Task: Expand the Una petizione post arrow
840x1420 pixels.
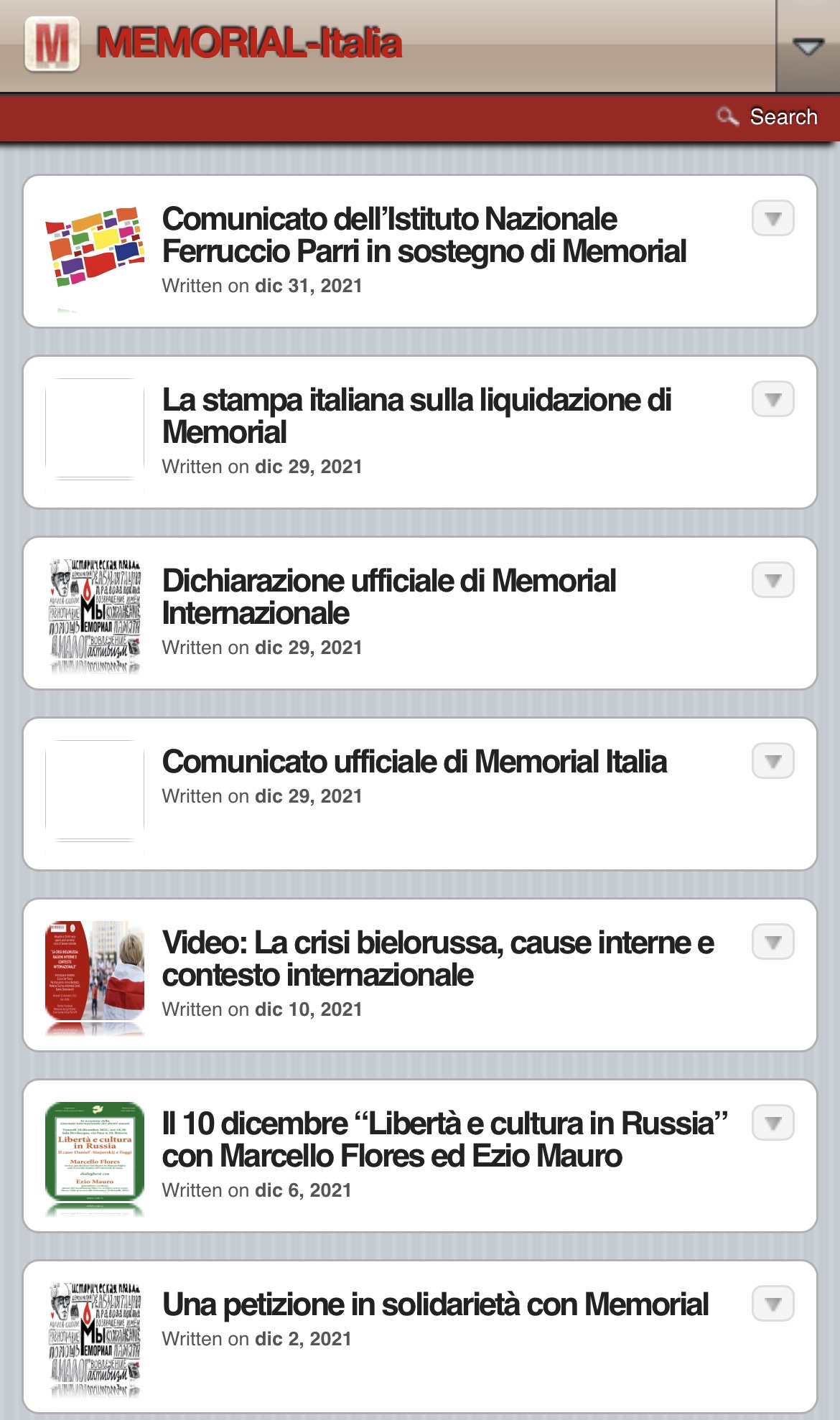Action: point(773,1304)
